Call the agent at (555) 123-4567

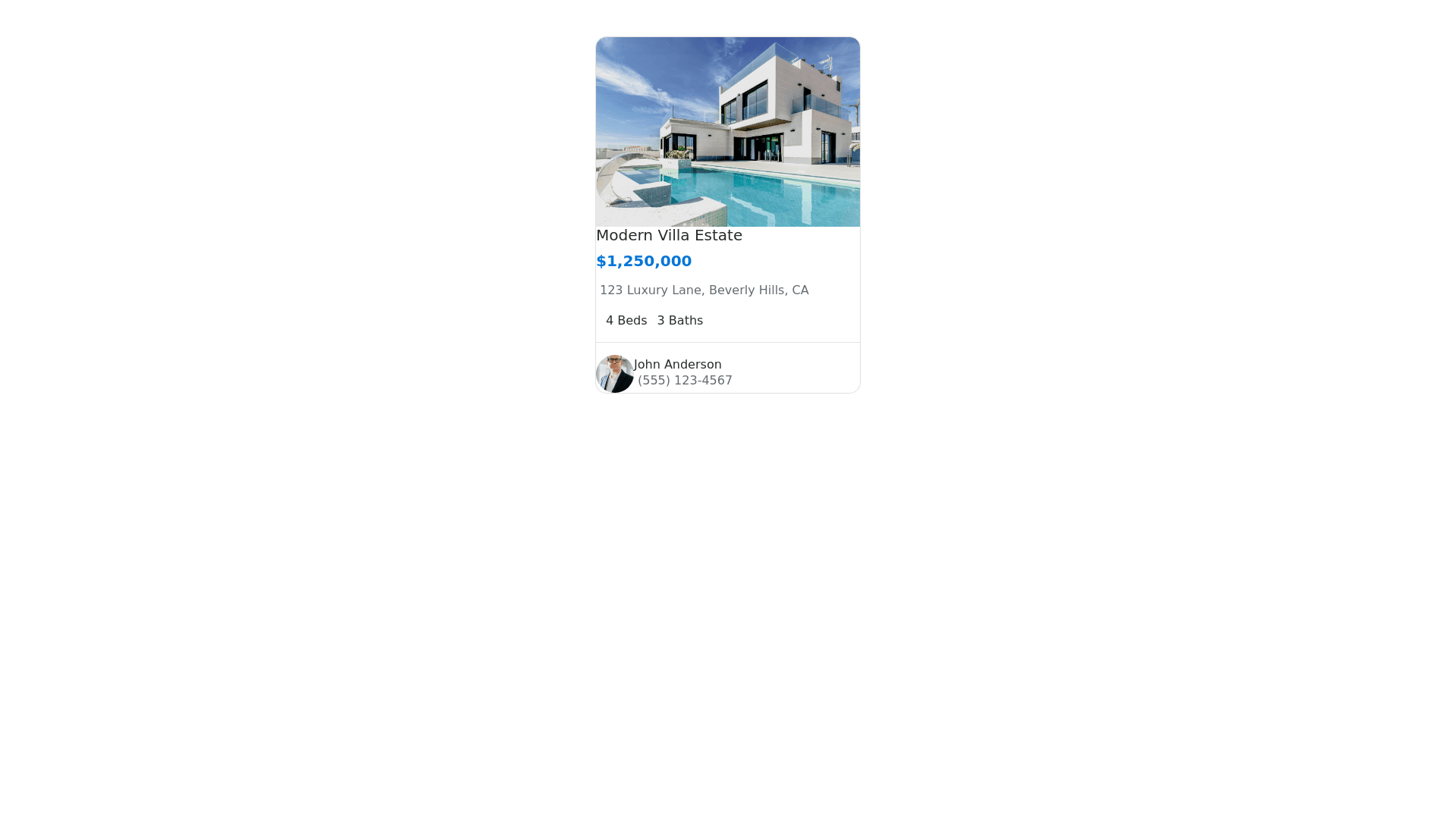tap(685, 381)
